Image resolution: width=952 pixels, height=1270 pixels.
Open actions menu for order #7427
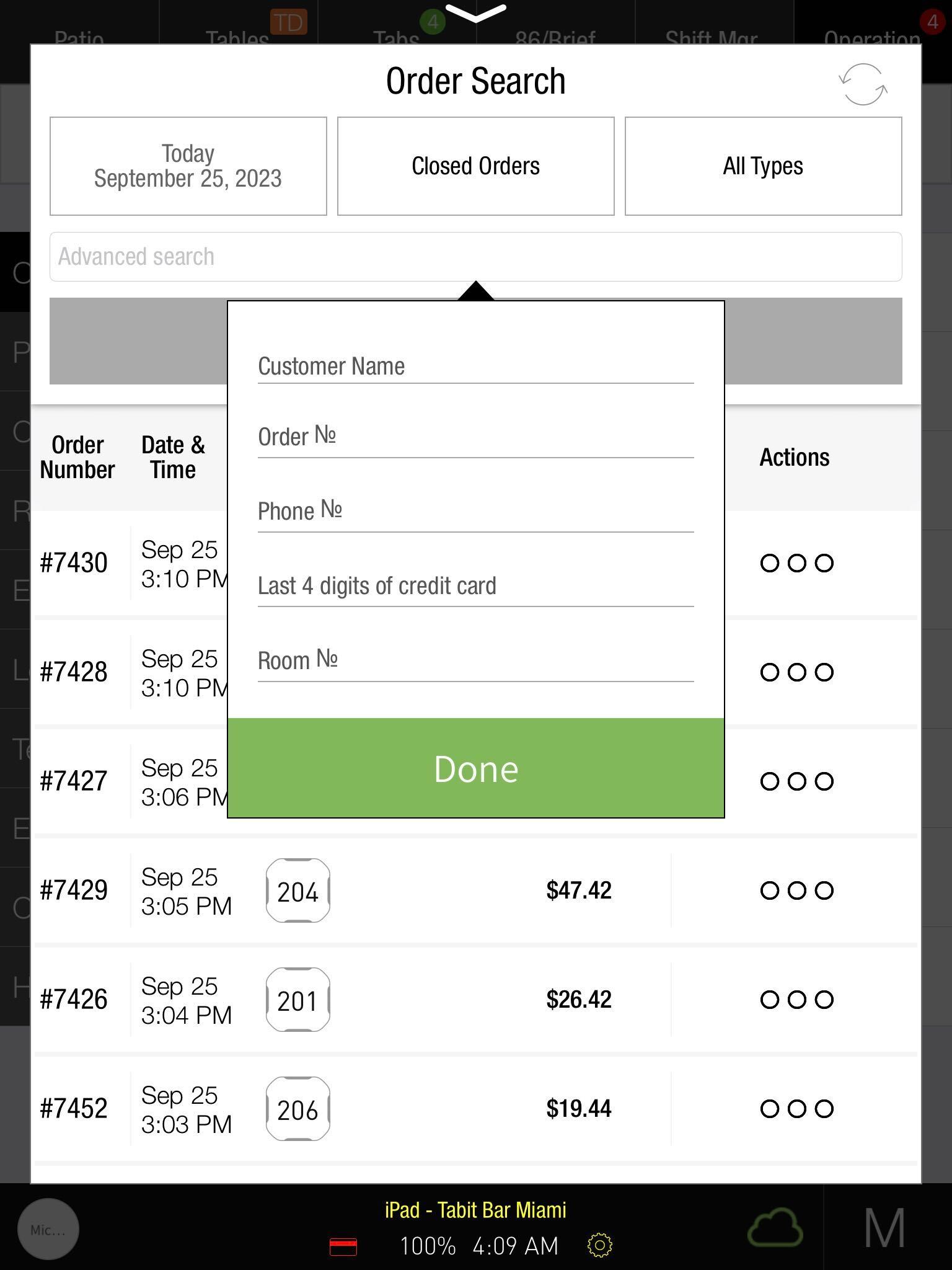pyautogui.click(x=796, y=781)
